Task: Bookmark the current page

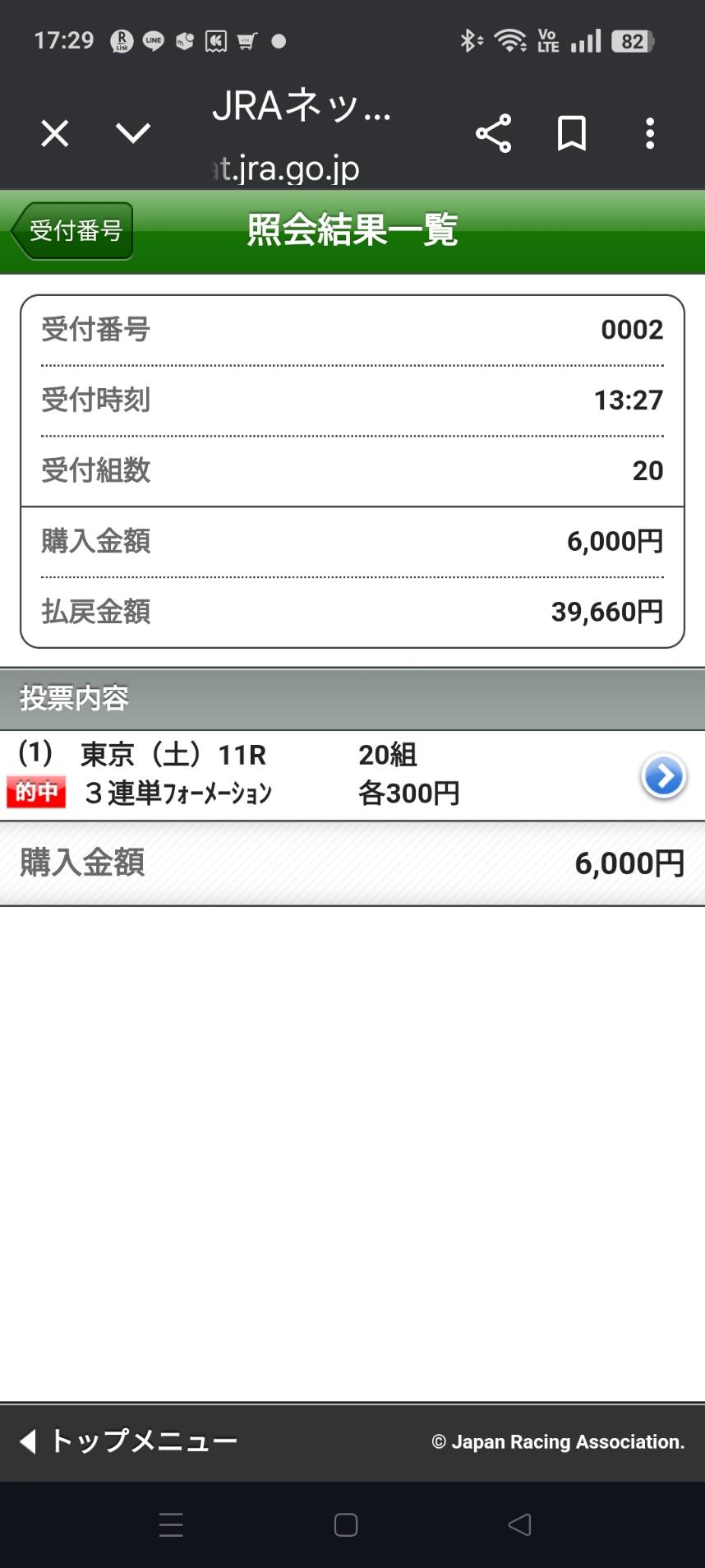Action: coord(571,133)
